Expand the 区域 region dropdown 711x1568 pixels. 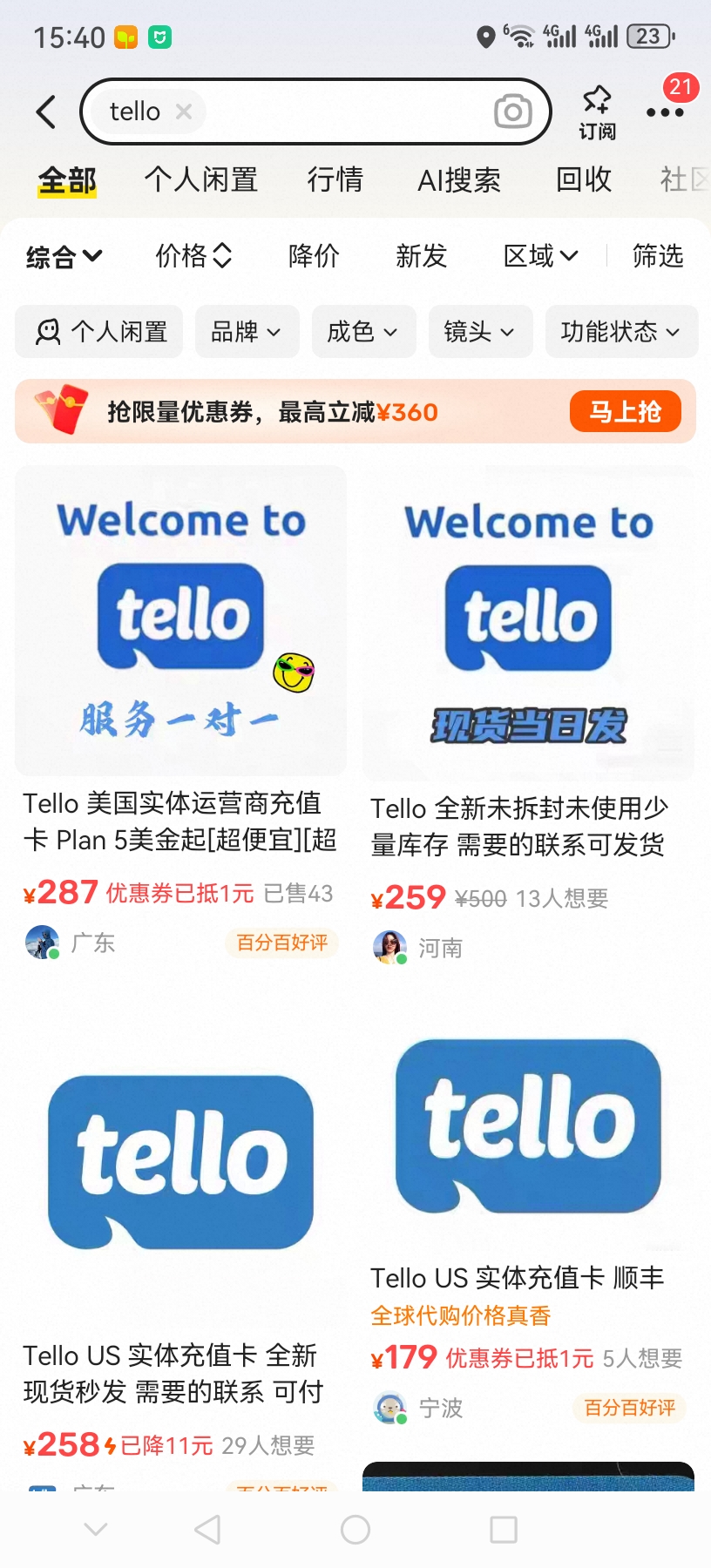click(540, 256)
